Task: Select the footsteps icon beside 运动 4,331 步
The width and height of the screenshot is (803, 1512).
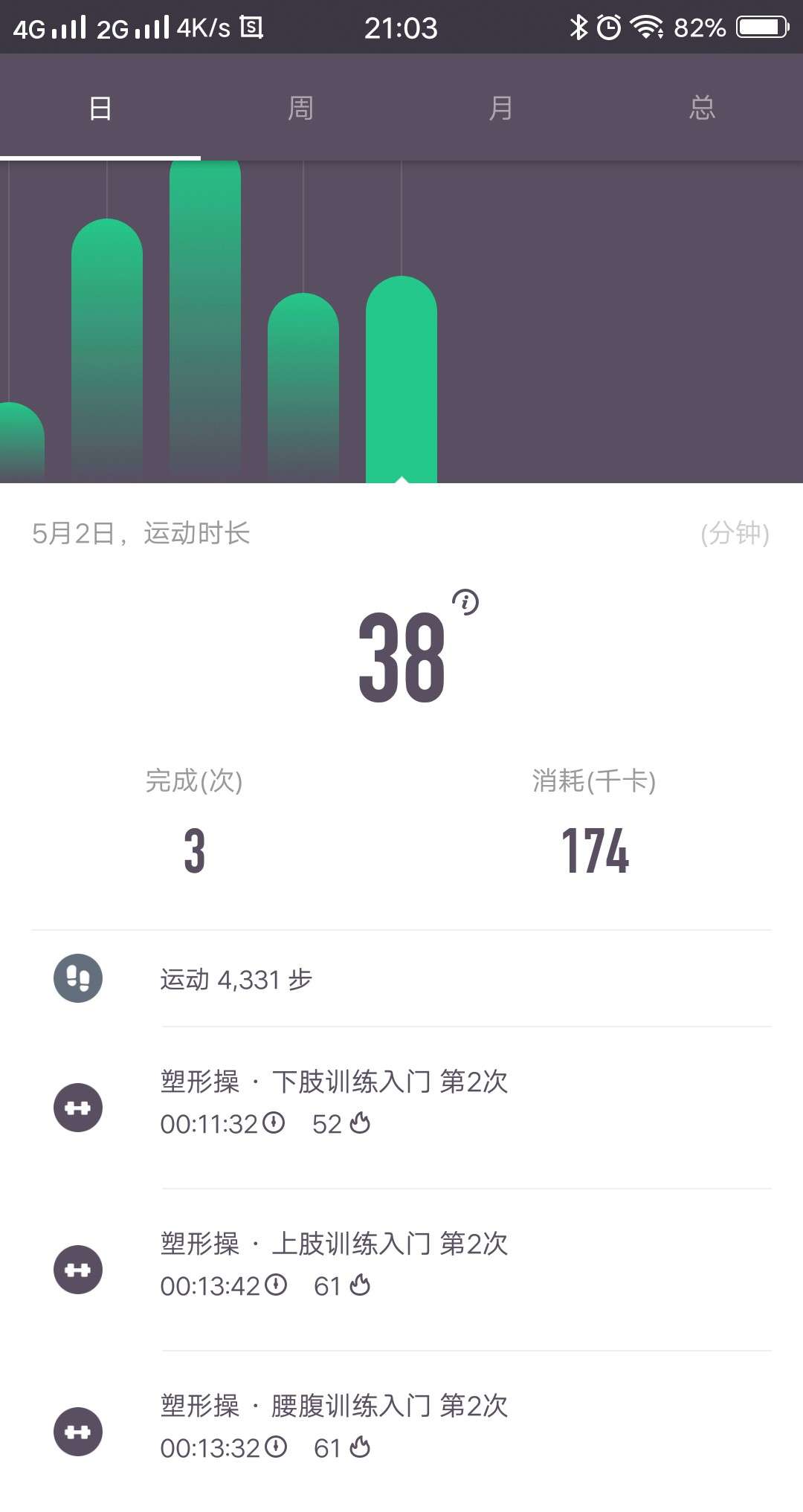Action: pyautogui.click(x=77, y=979)
